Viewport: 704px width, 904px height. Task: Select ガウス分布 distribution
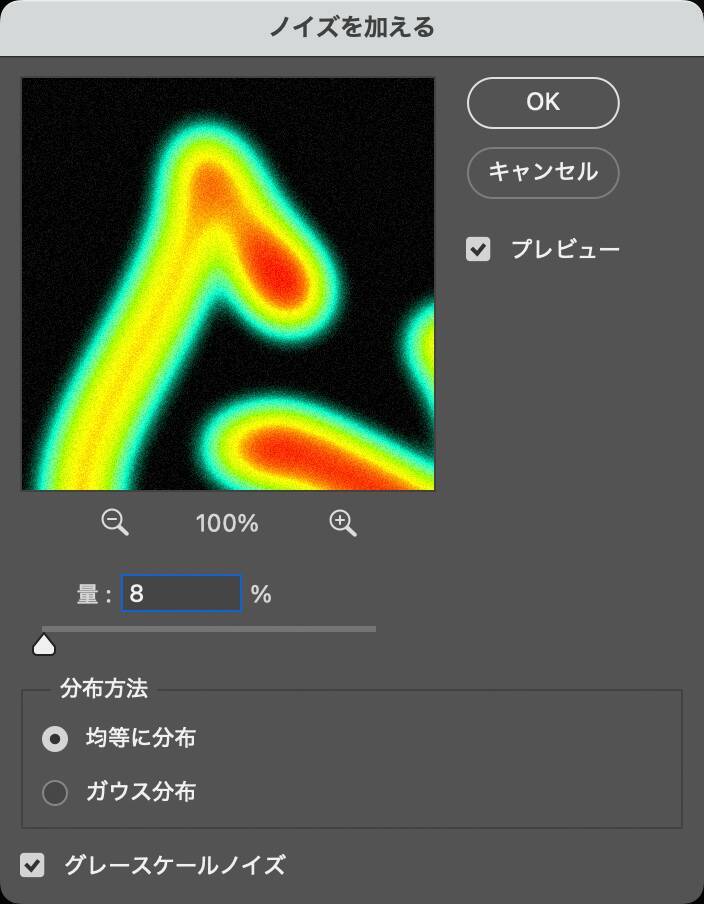(x=55, y=793)
